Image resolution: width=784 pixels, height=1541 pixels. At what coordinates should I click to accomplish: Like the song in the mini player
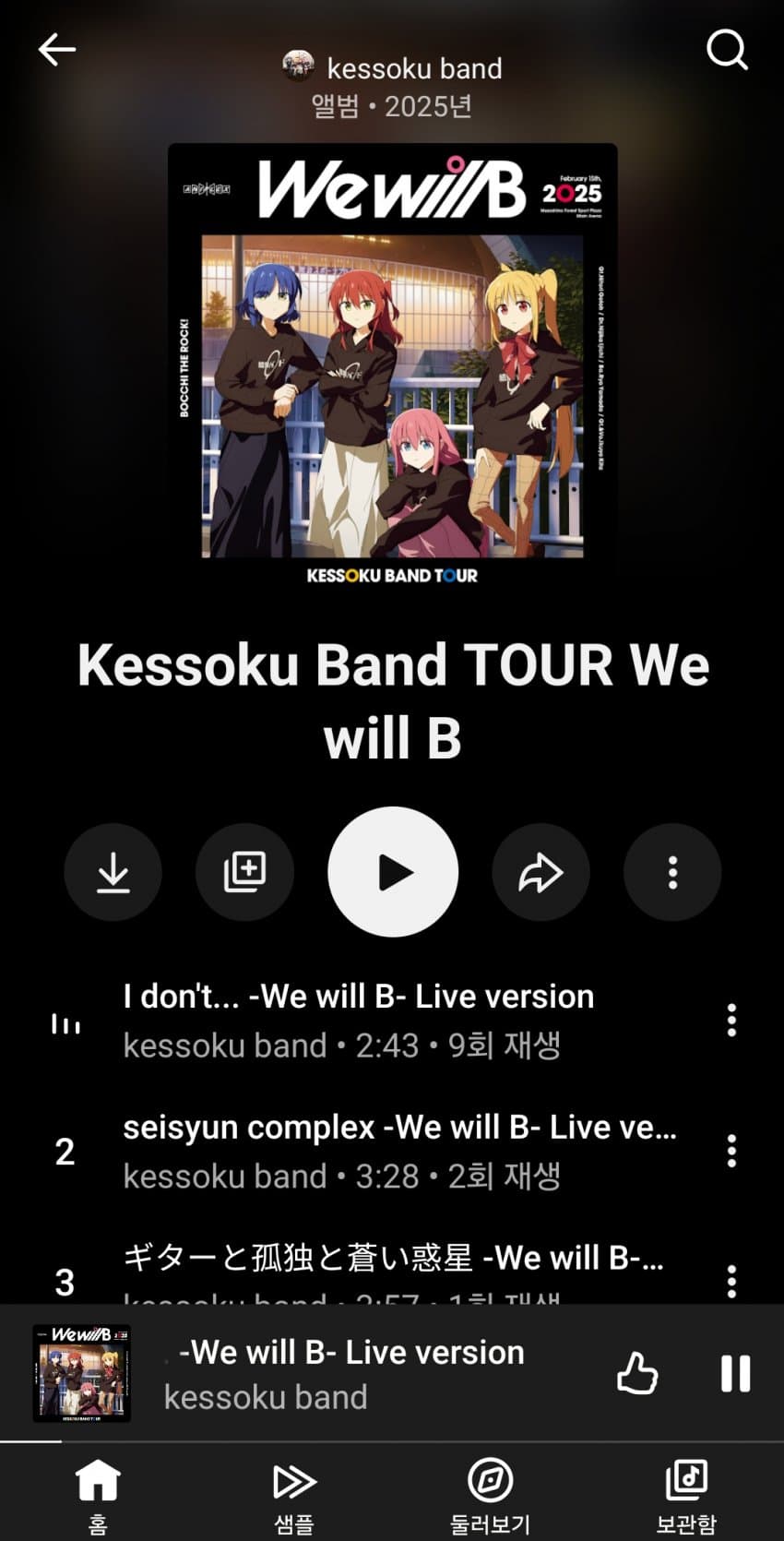pos(637,1373)
